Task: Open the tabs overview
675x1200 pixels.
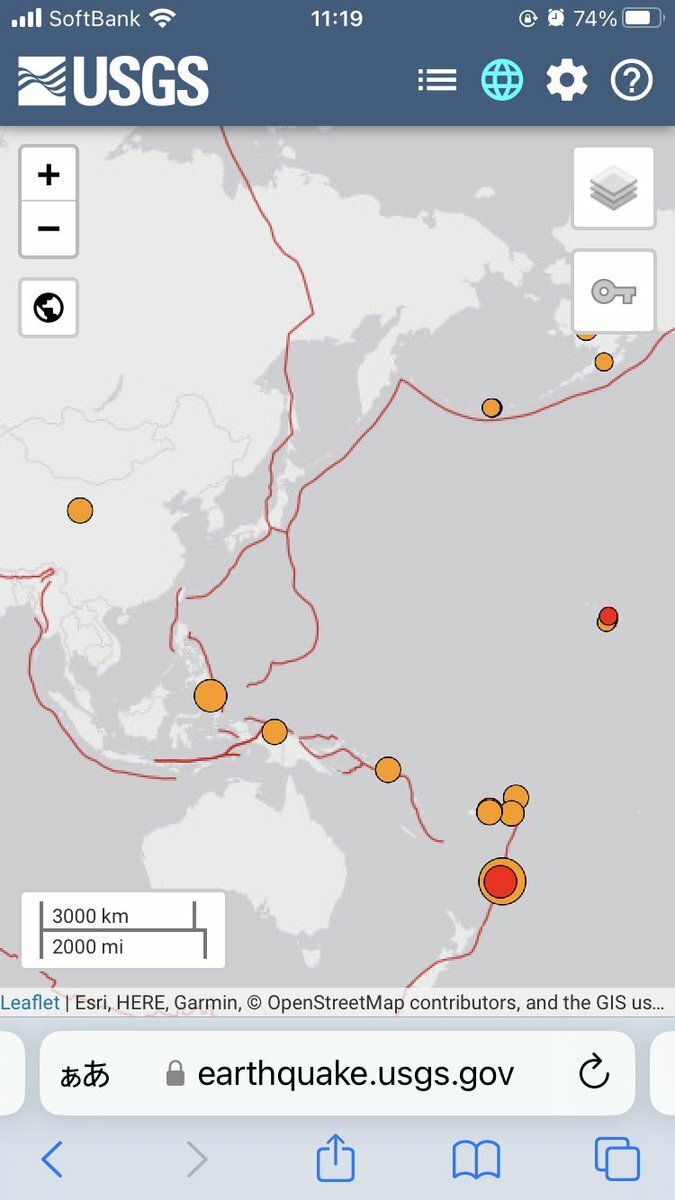Action: (x=616, y=1160)
